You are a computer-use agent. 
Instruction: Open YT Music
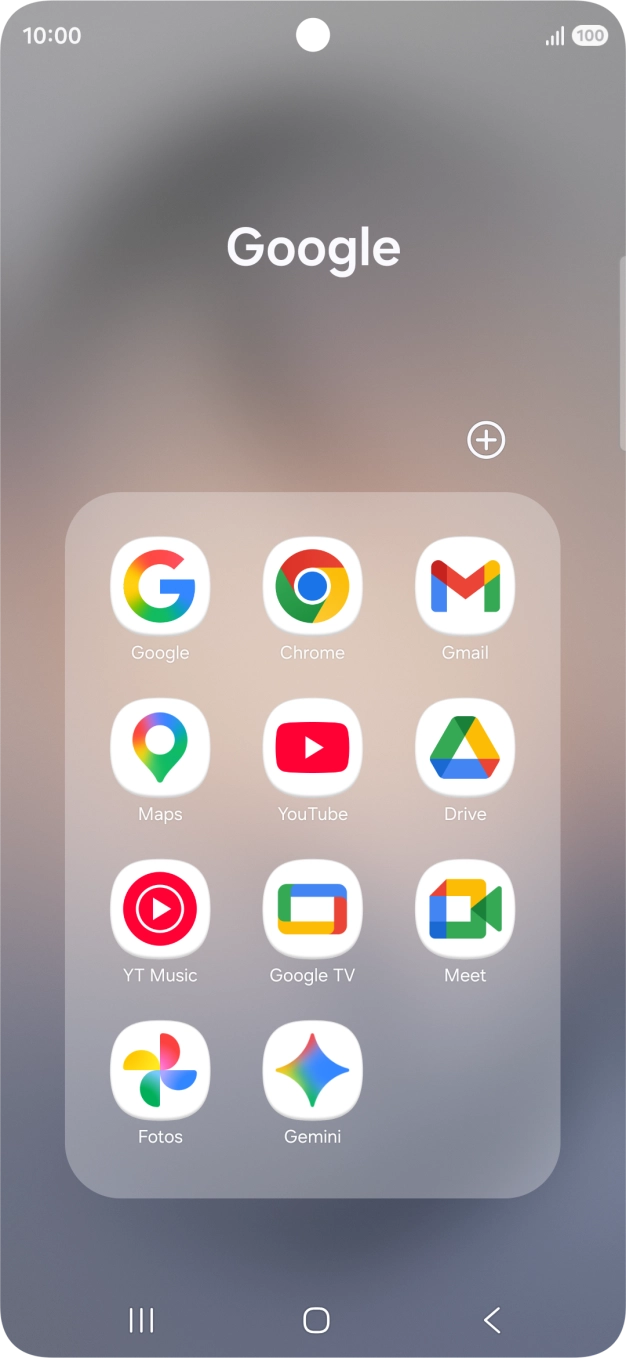point(160,908)
